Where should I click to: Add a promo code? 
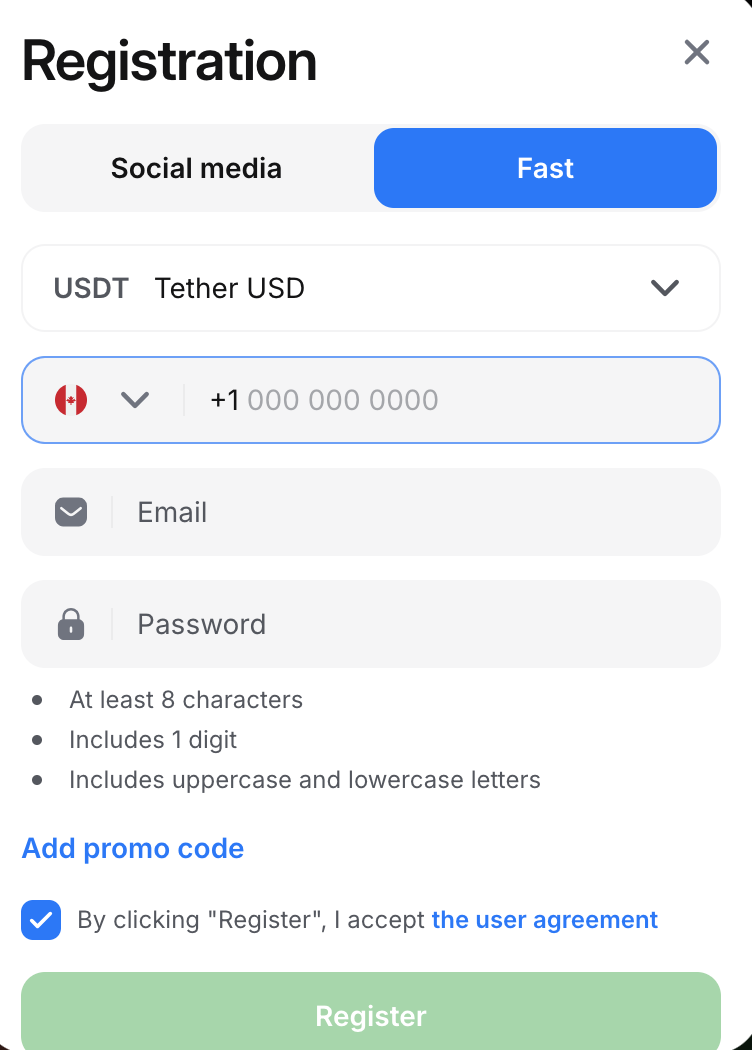coord(133,848)
